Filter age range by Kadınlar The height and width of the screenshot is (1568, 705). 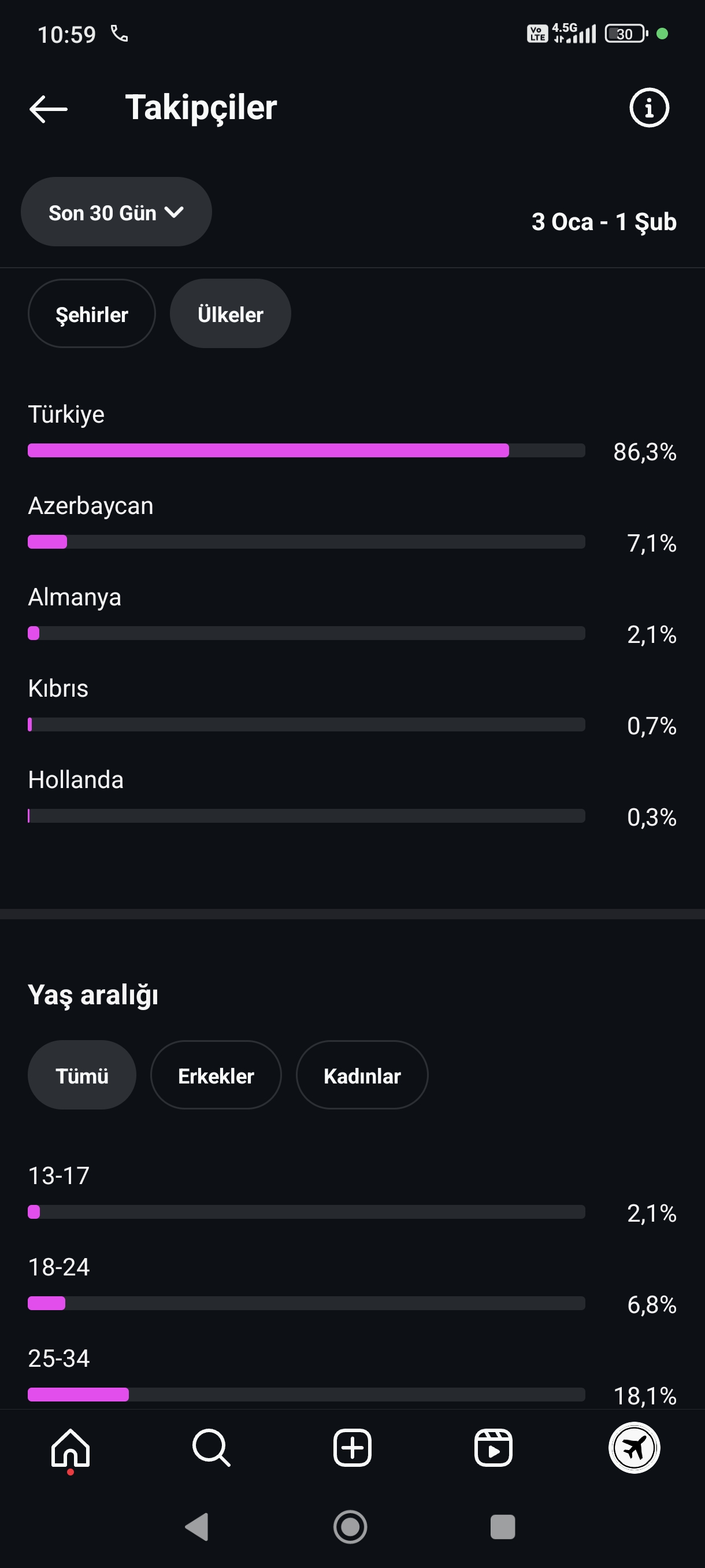pos(362,1075)
